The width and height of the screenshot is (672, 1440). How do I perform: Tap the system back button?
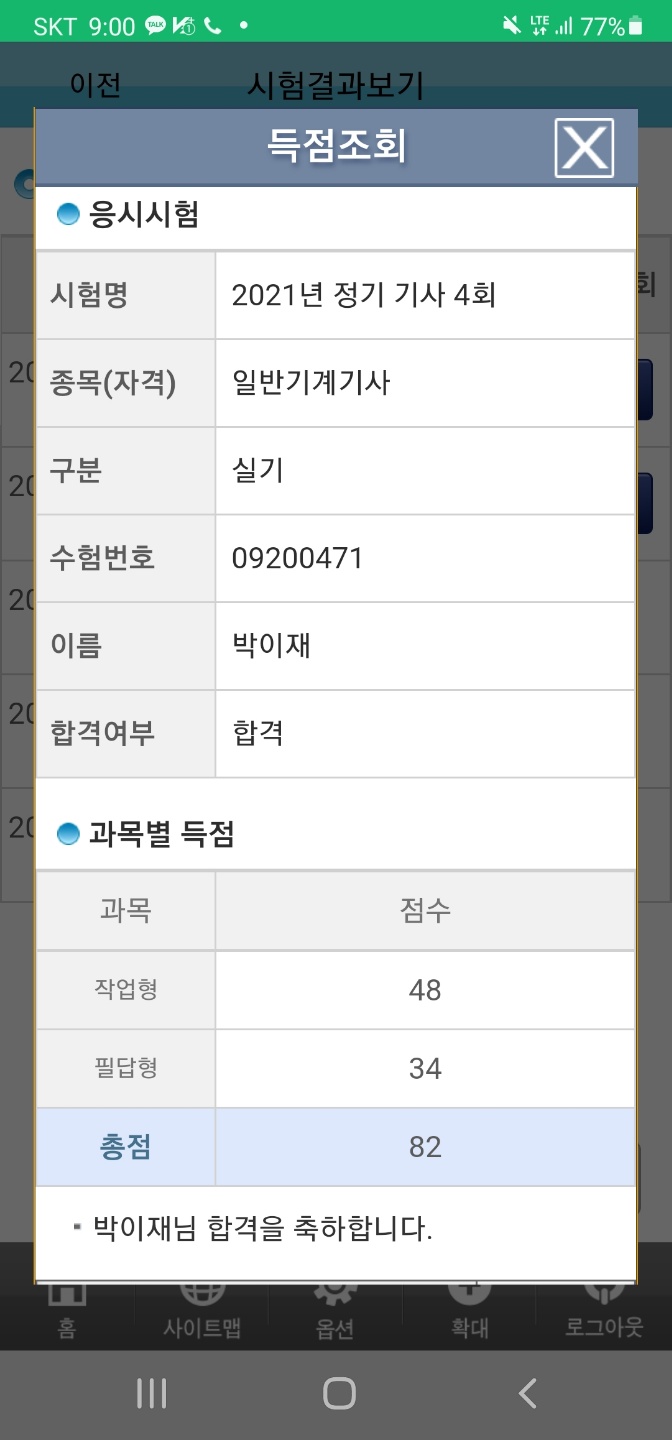528,1393
